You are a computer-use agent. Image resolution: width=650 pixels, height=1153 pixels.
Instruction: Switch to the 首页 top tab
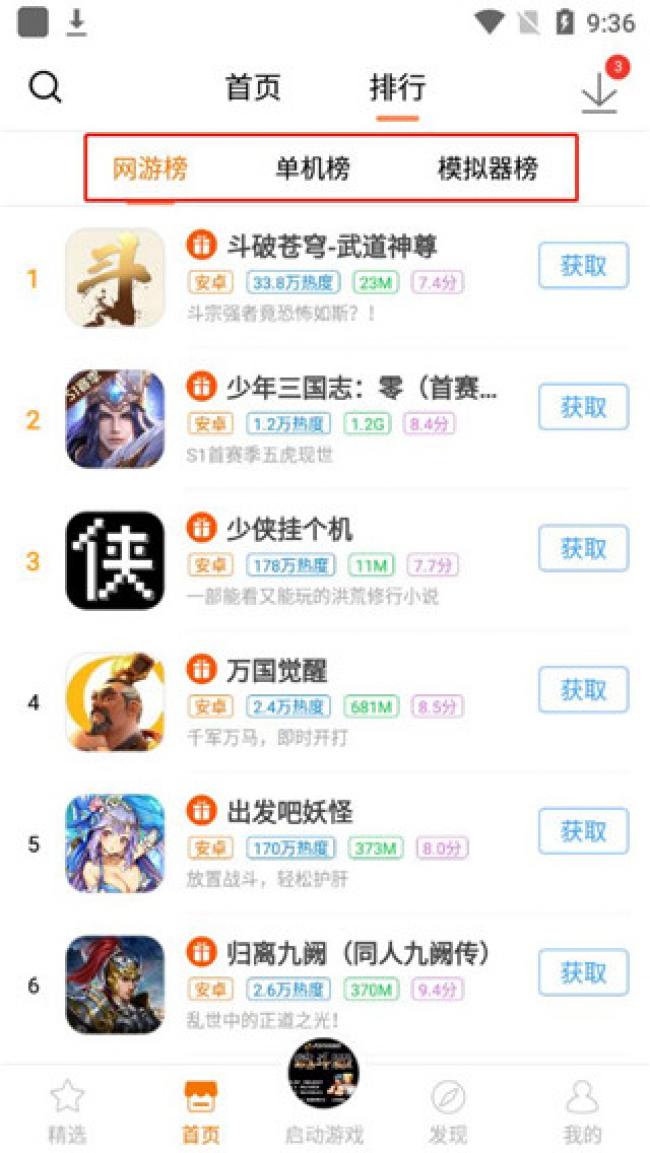click(254, 88)
